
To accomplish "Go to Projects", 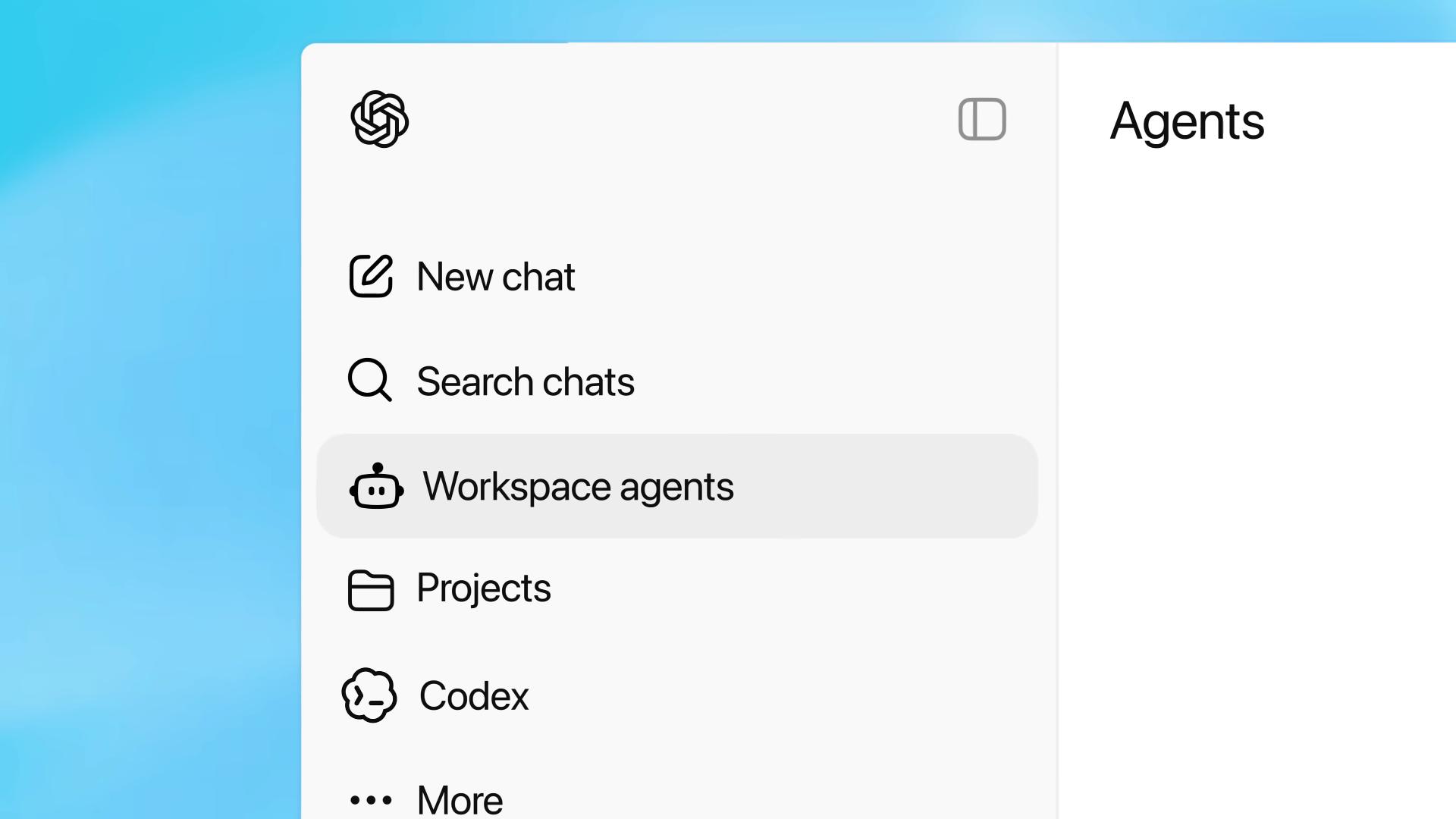I will 450,588.
